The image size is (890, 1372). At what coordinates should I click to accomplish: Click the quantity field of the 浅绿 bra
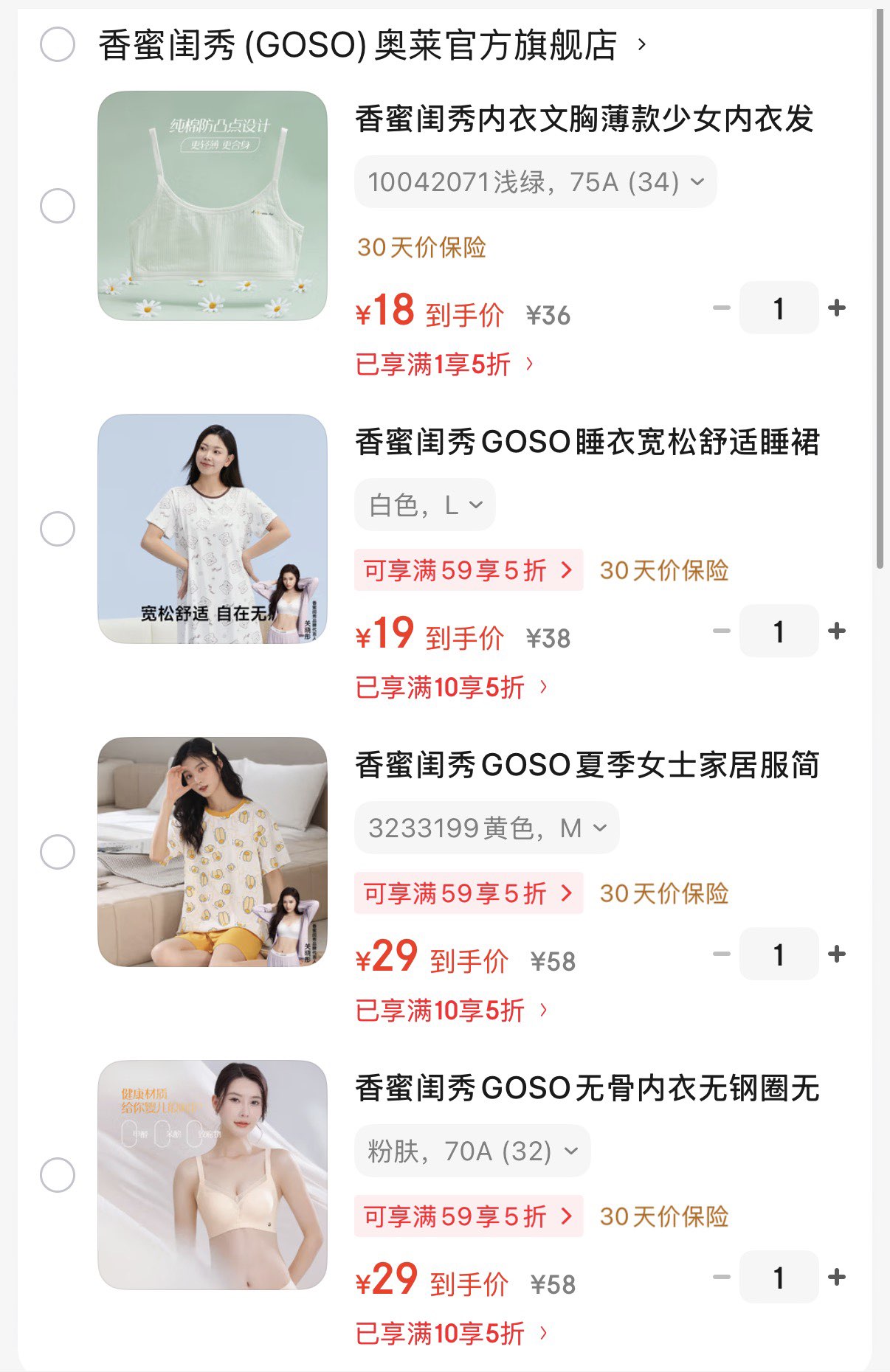779,308
